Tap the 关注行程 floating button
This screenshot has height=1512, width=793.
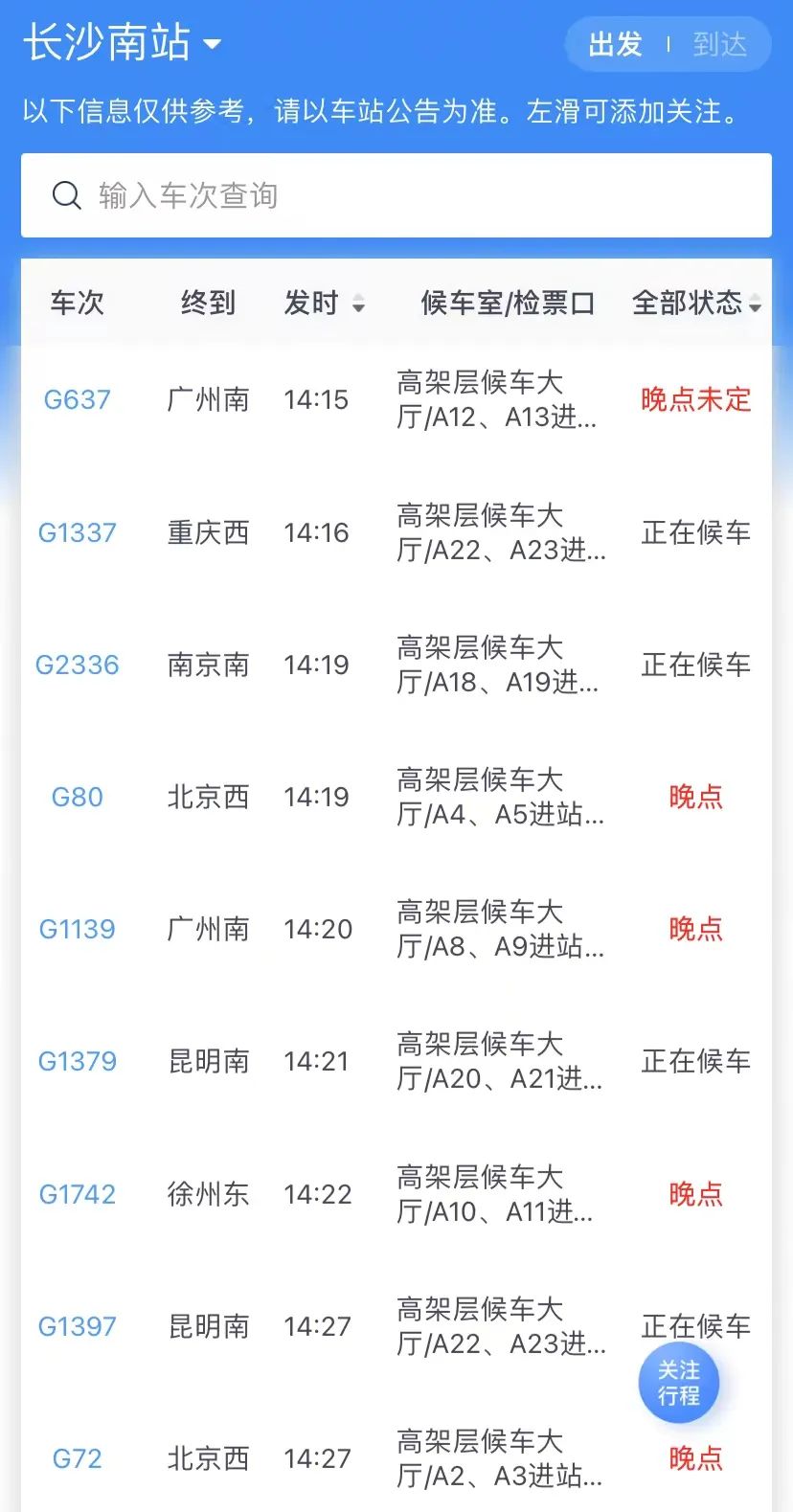[x=678, y=1383]
